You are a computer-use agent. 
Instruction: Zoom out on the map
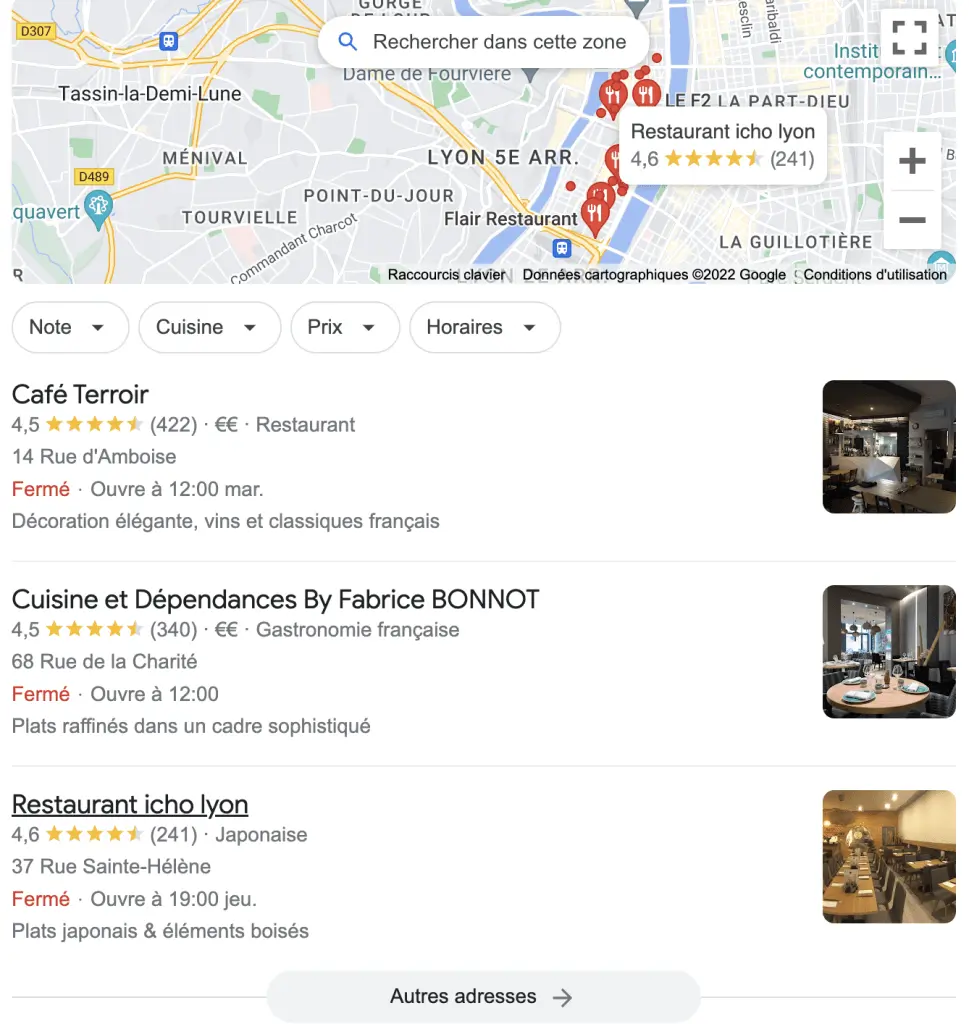click(x=912, y=220)
